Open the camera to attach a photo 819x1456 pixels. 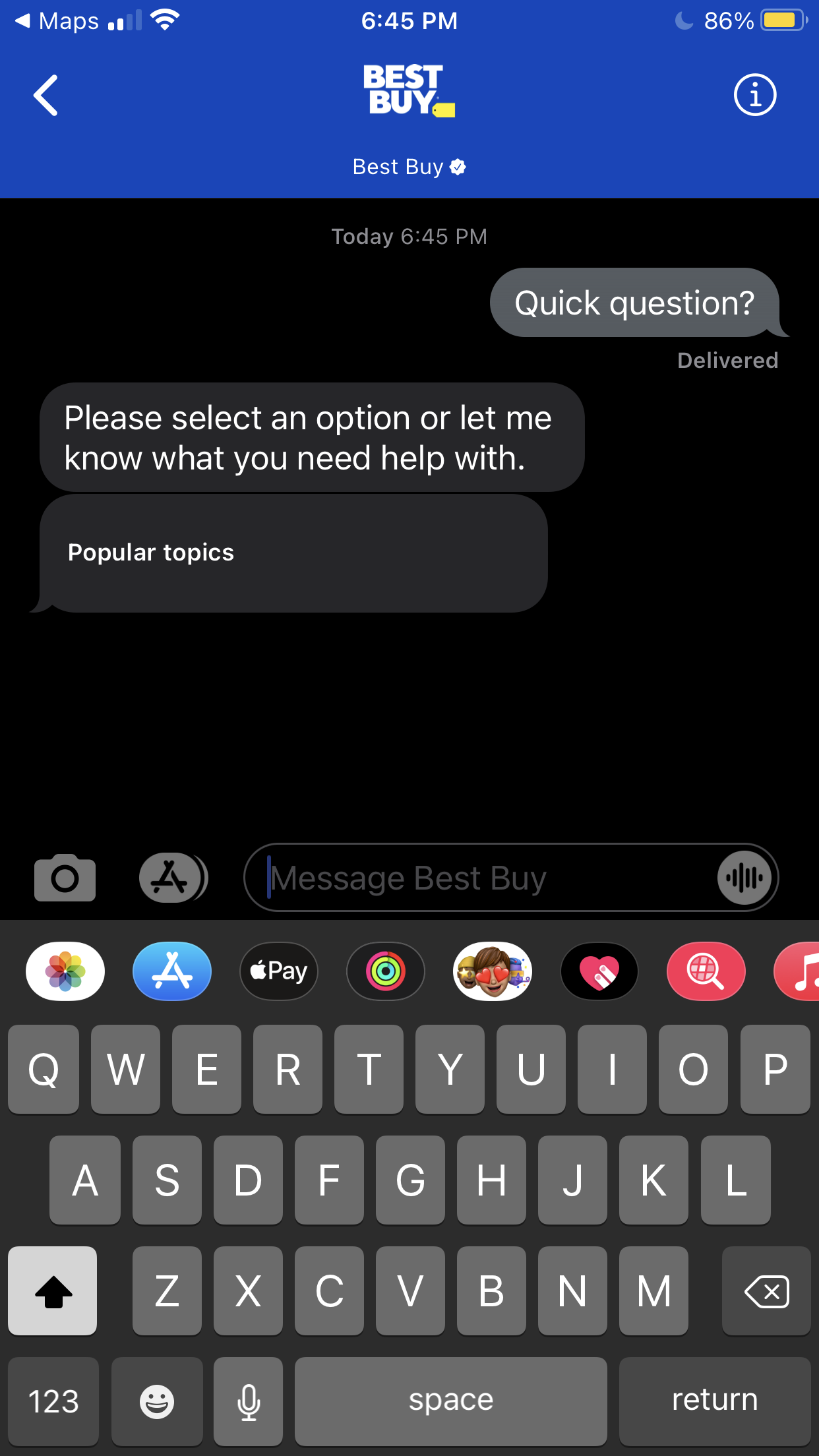(x=65, y=878)
